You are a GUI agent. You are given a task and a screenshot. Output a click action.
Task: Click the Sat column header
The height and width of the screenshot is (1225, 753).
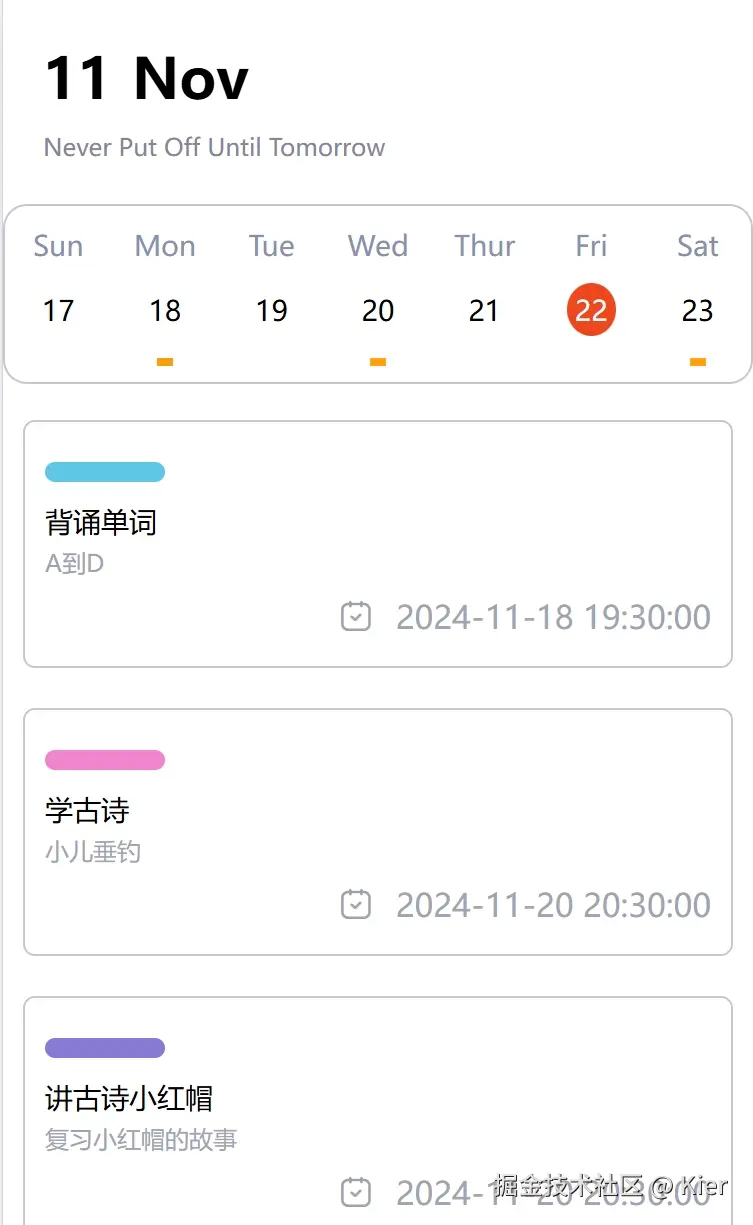[697, 246]
